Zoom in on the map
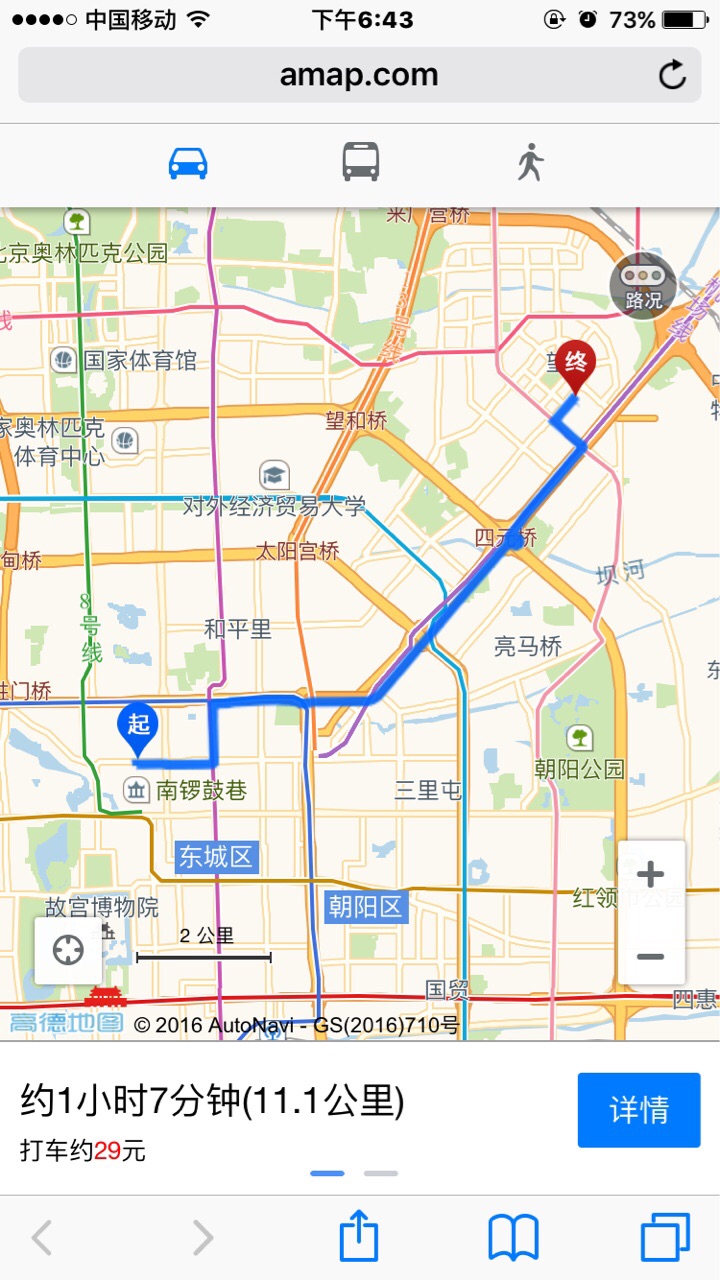Viewport: 720px width, 1280px height. [651, 875]
